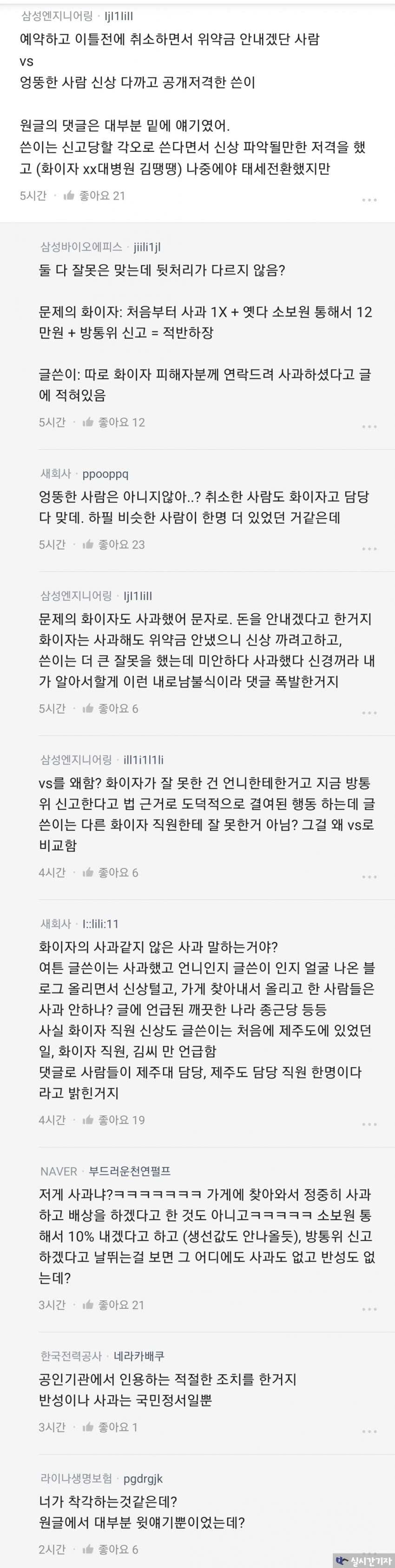Viewport: 395px width, 1568px height.
Task: Open more options on 부드러운천연펄프's reply
Action: [369, 1309]
